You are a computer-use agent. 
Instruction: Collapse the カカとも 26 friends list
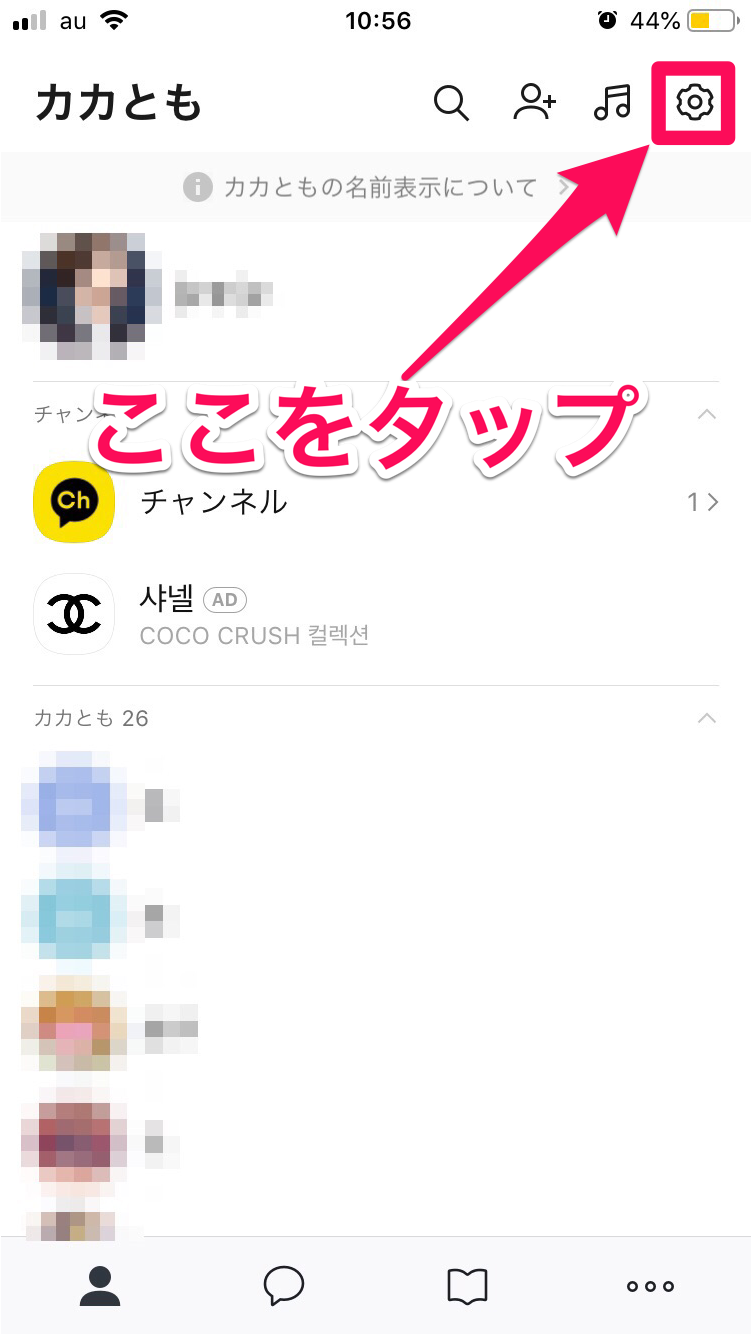click(707, 718)
